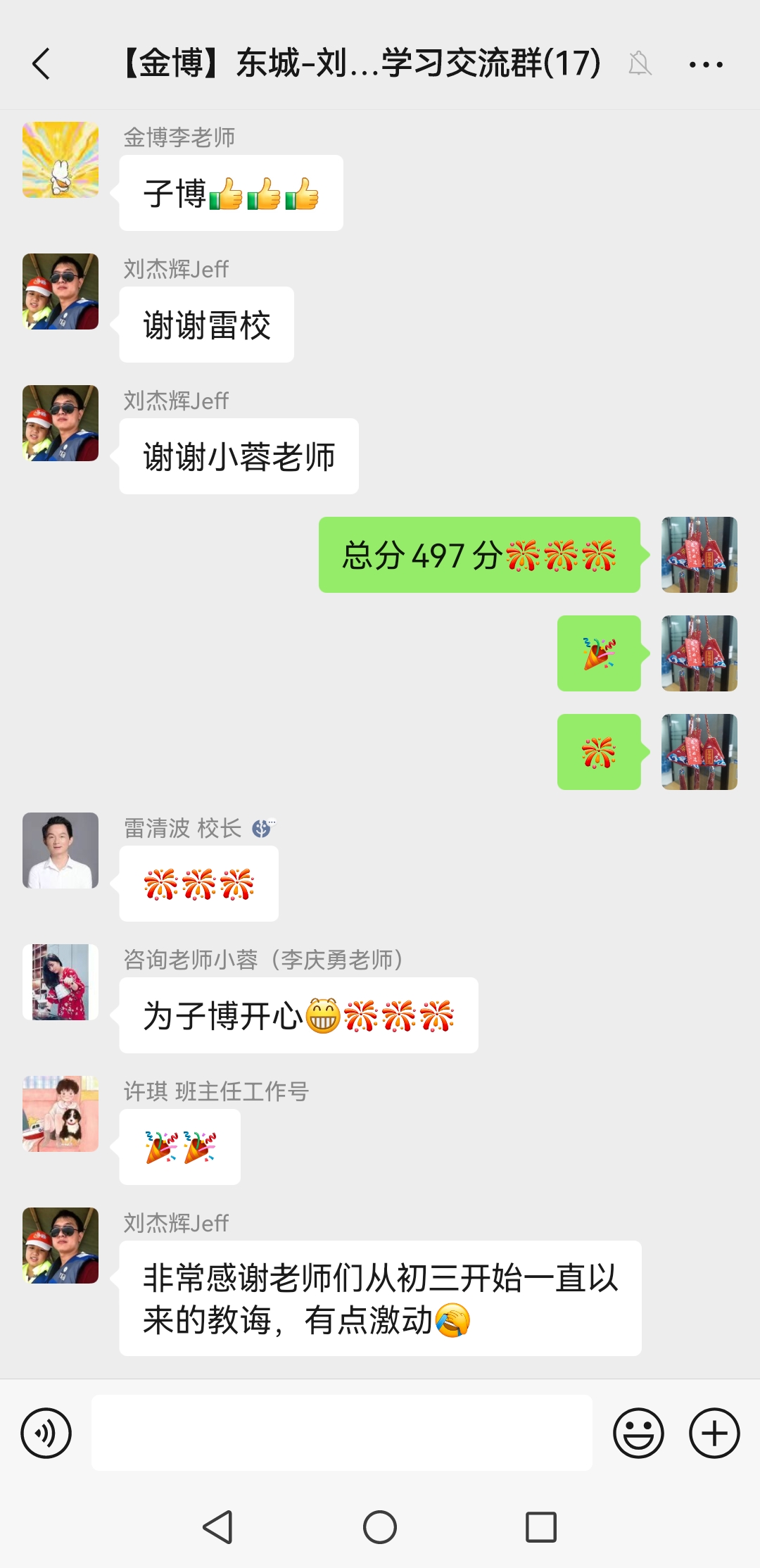The height and width of the screenshot is (1568, 760).
Task: Tap 咨询老师小蓉's avatar
Action: tap(61, 982)
